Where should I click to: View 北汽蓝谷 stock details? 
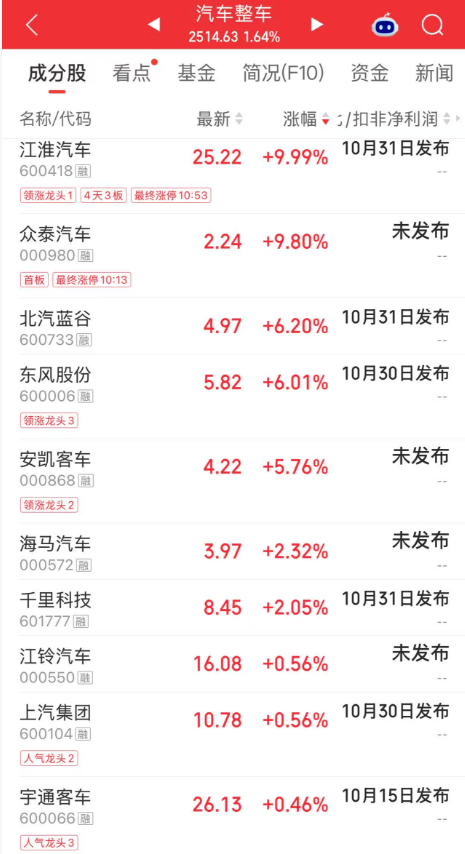tap(232, 326)
